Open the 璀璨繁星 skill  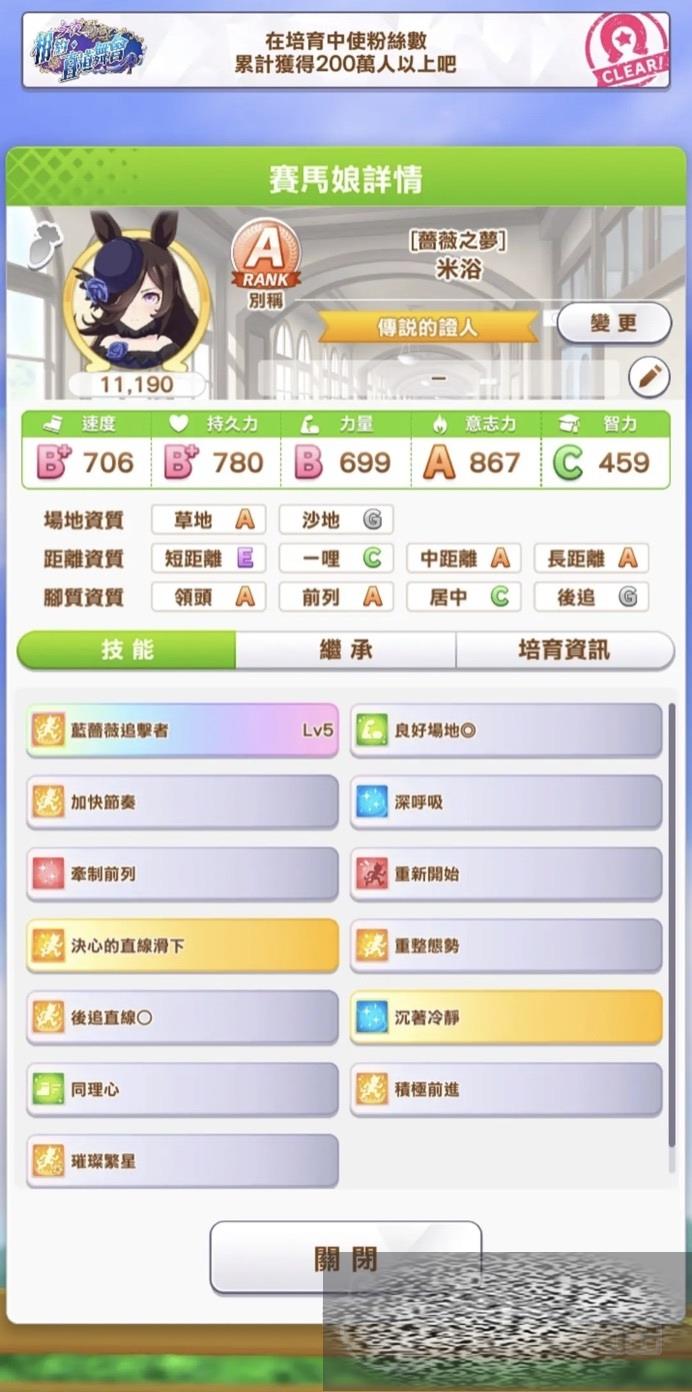pos(182,1161)
